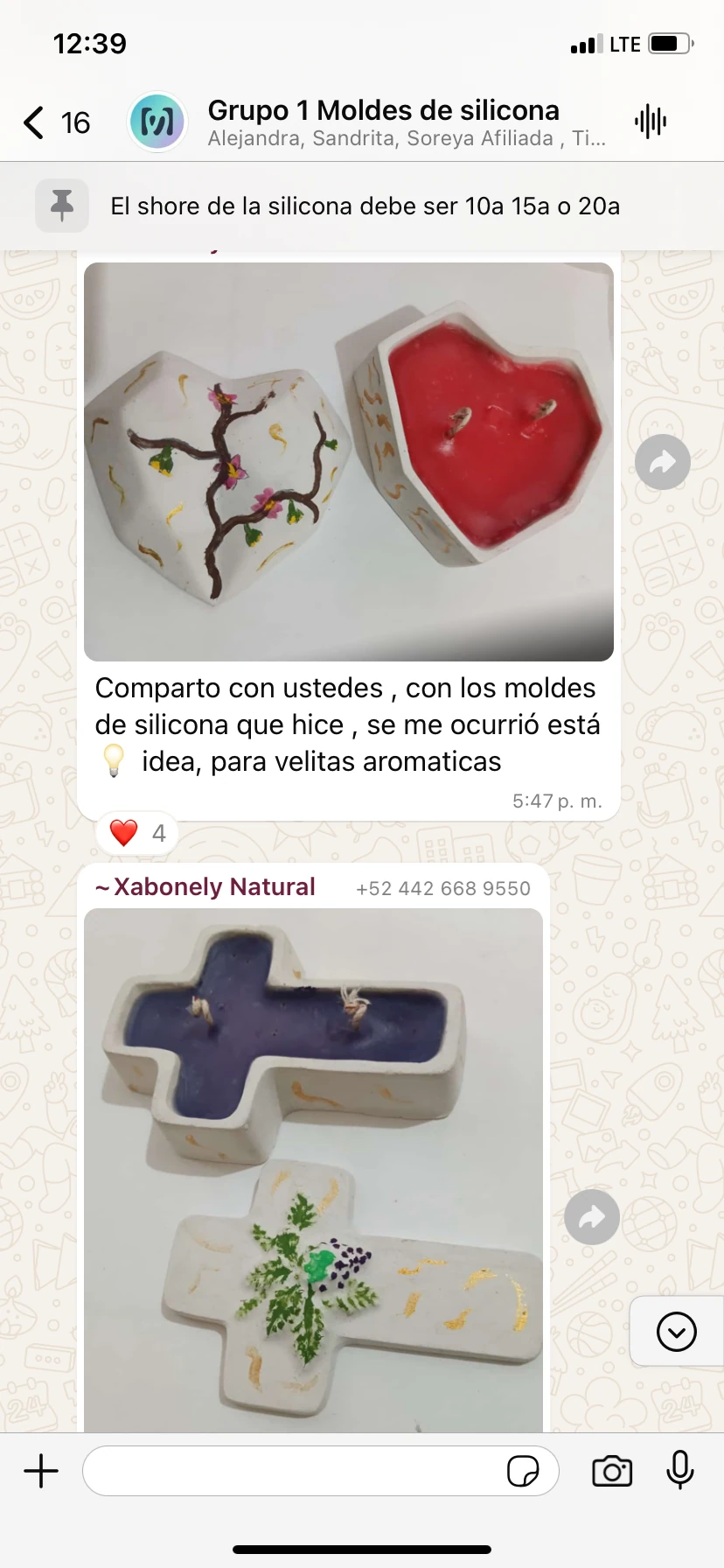Start a voice chat with the waveform icon
Image resolution: width=724 pixels, height=1568 pixels.
(651, 122)
